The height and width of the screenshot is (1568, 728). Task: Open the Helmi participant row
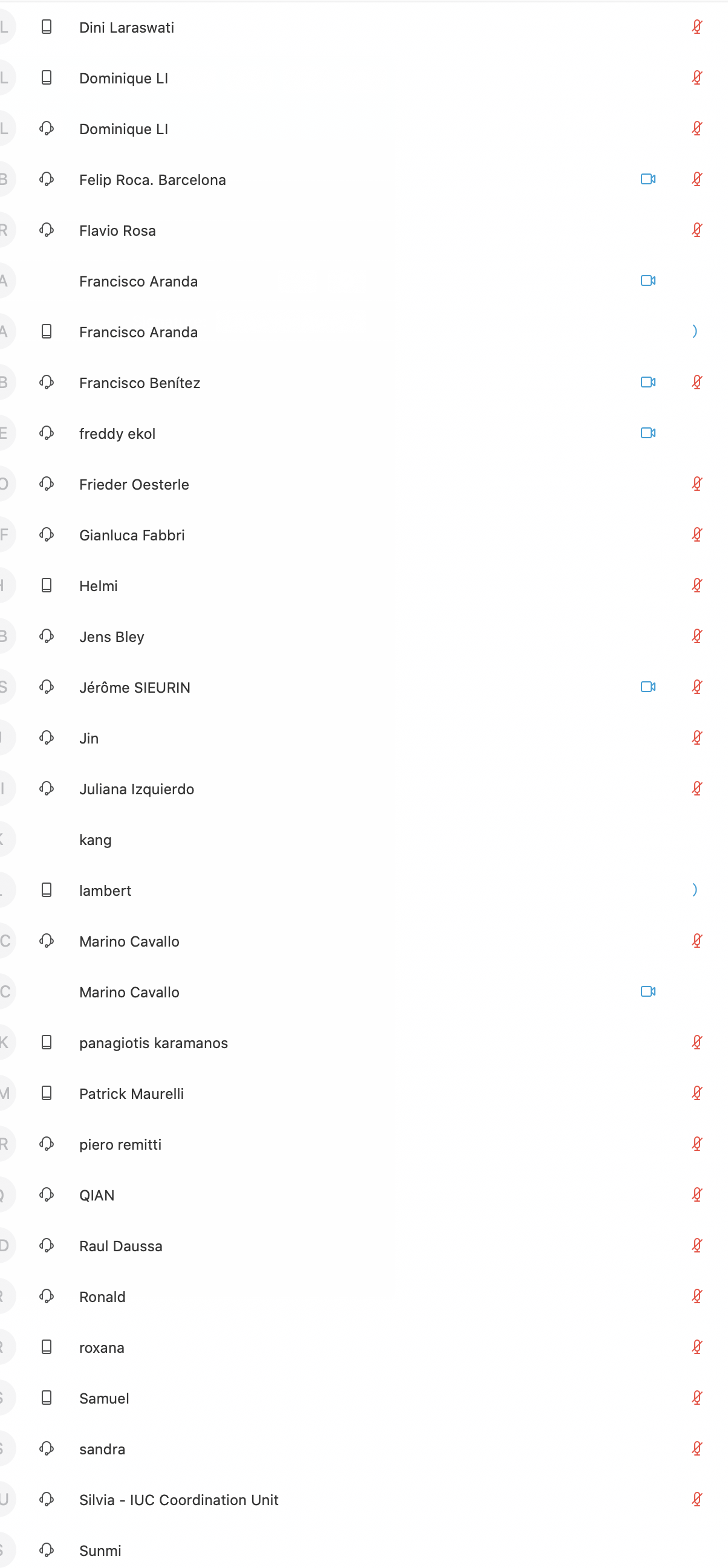click(x=99, y=586)
